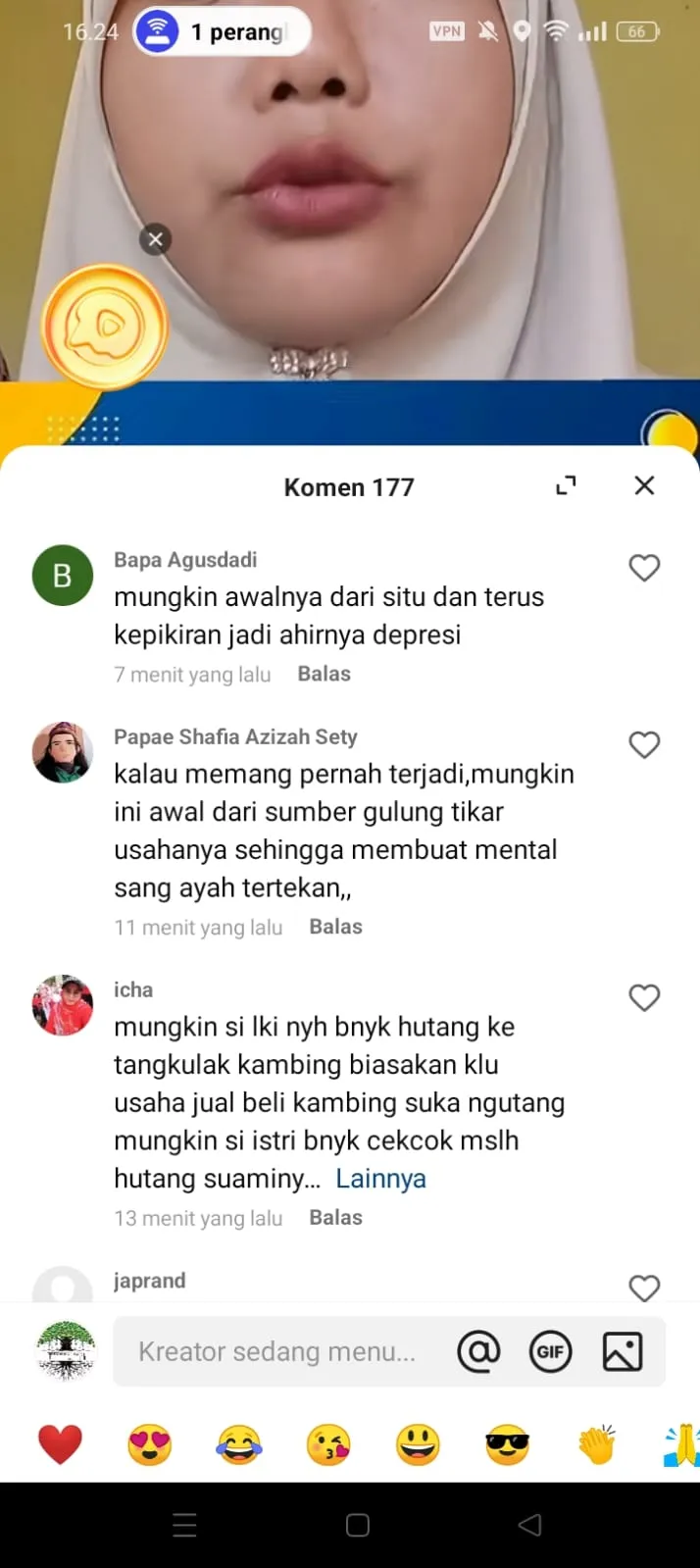Insert the laughing tears emoji
The height and width of the screenshot is (1568, 700).
(239, 1444)
